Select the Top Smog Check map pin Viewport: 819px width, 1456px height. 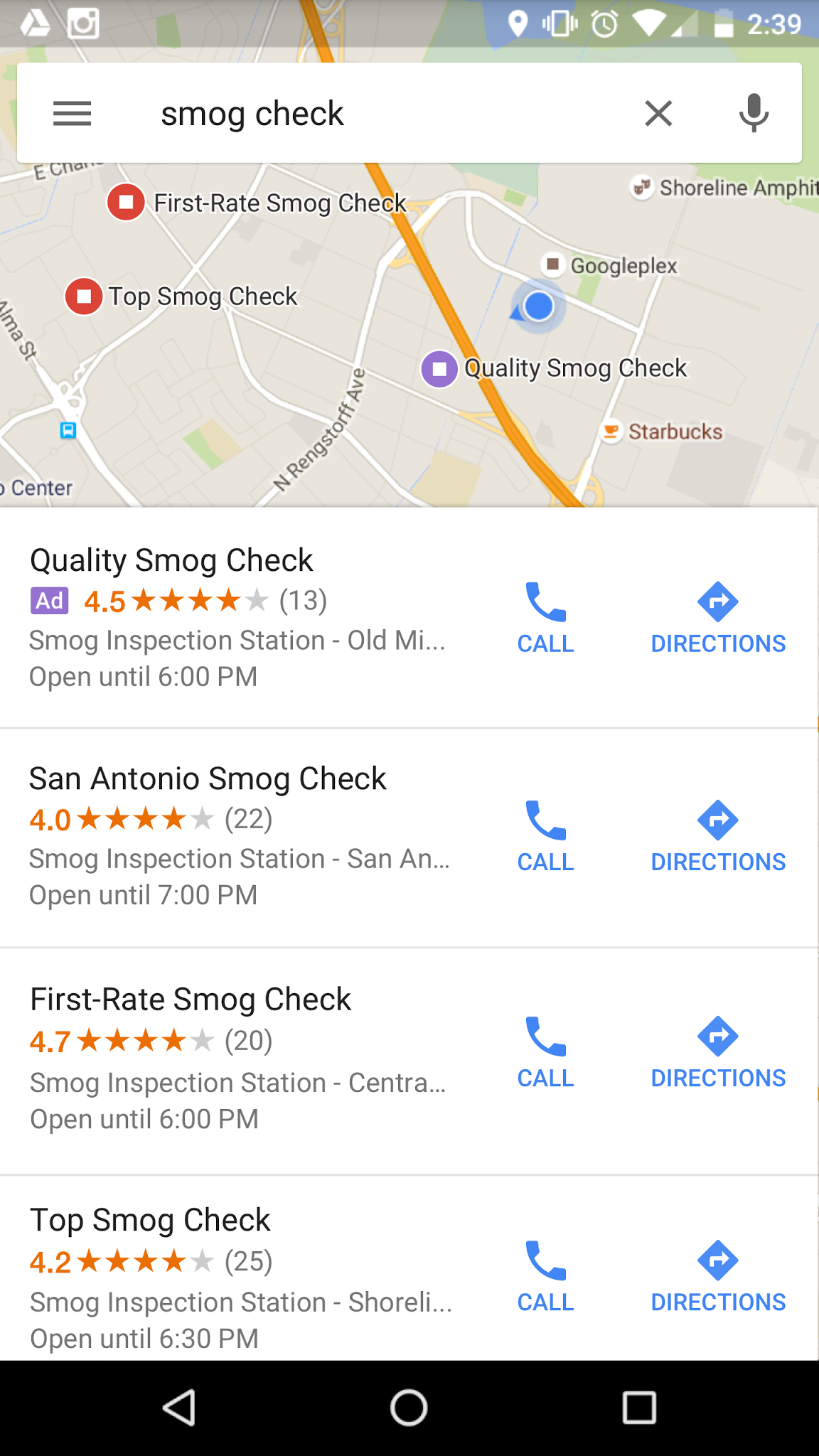pos(84,296)
